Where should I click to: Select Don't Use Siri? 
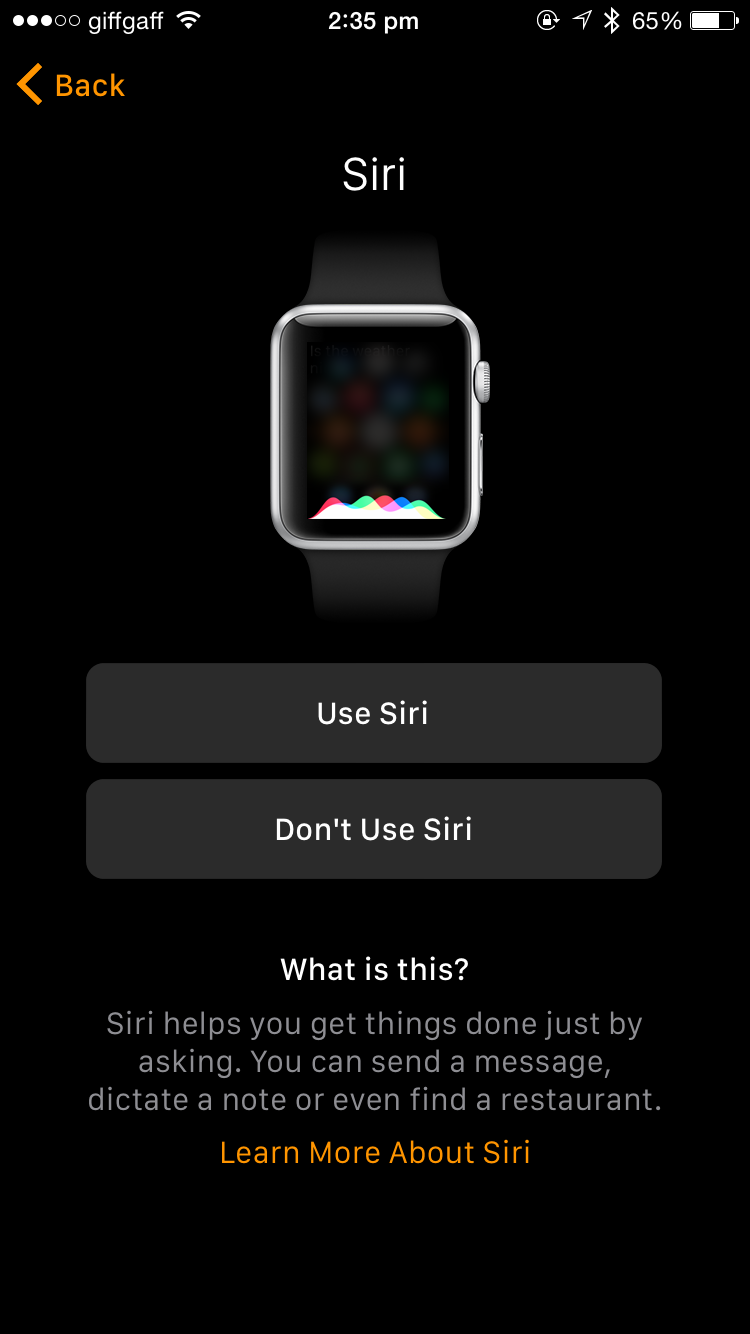pyautogui.click(x=374, y=829)
